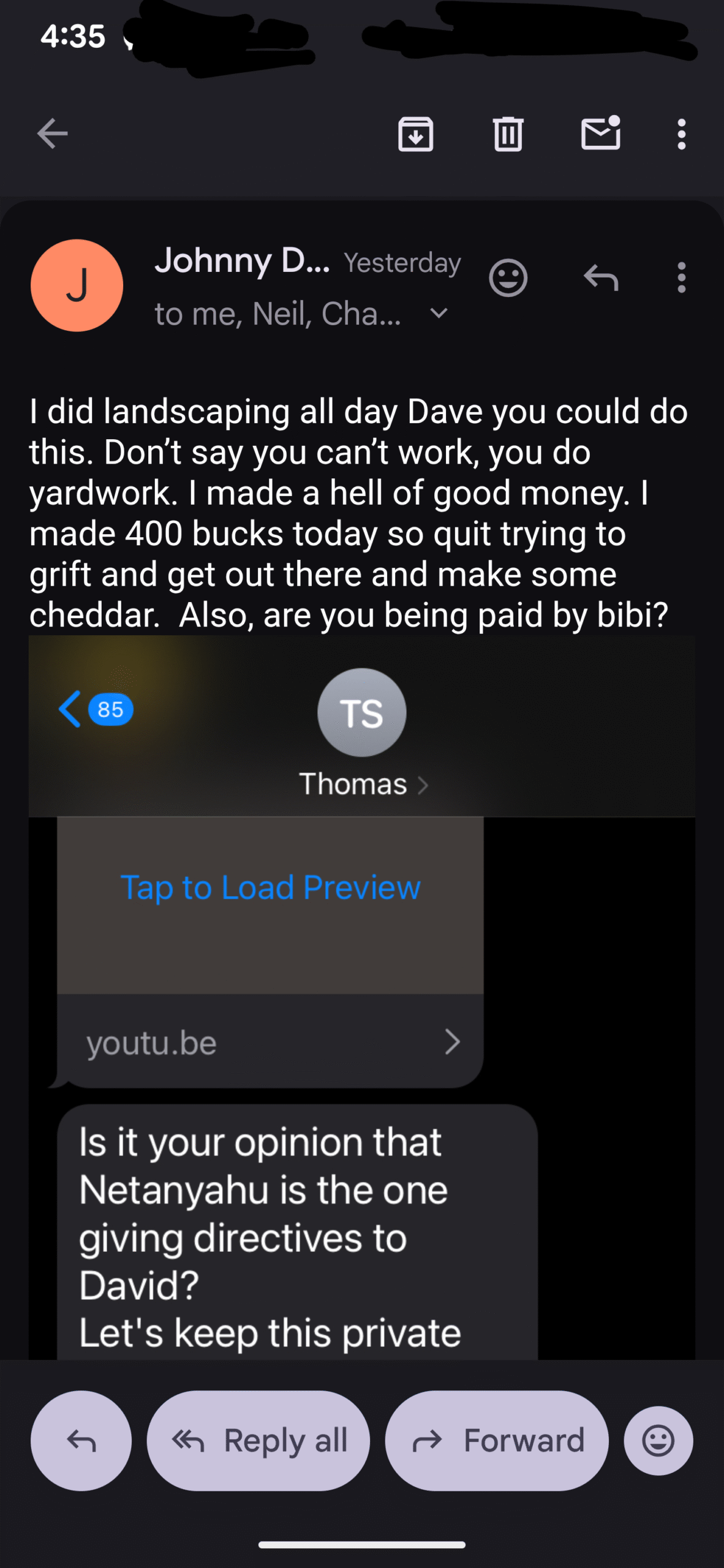Archive this email
Screen dimensions: 724x1568
point(416,134)
